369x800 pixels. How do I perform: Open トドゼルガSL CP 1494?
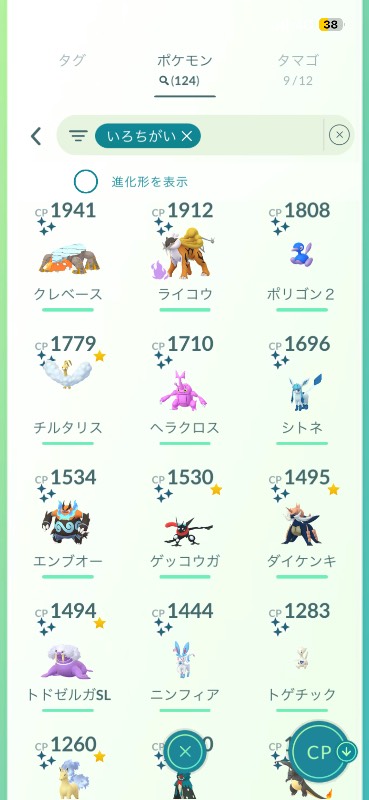pyautogui.click(x=68, y=656)
